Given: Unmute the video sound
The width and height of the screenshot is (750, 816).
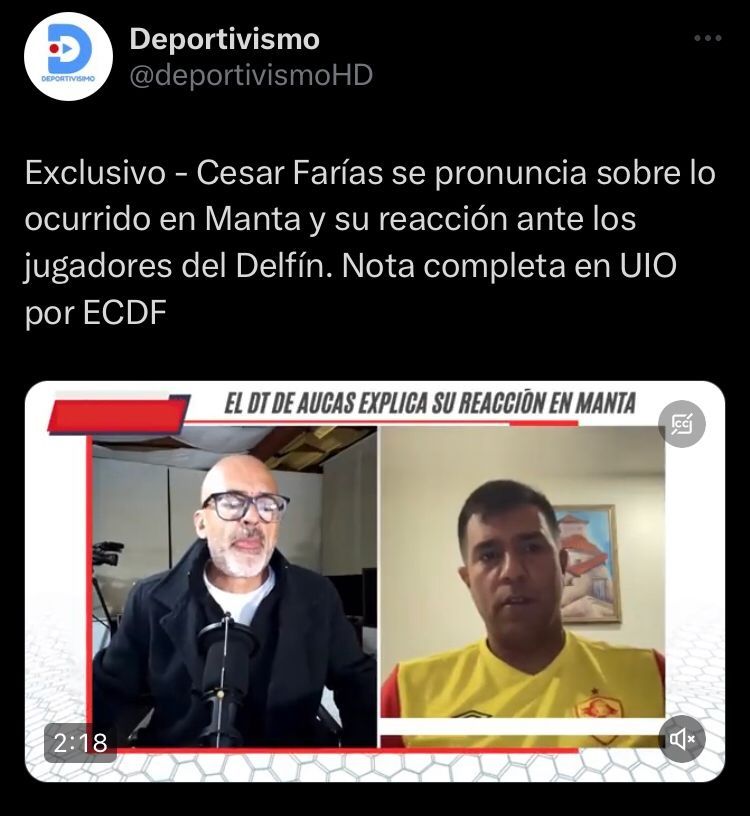Looking at the screenshot, I should point(682,739).
